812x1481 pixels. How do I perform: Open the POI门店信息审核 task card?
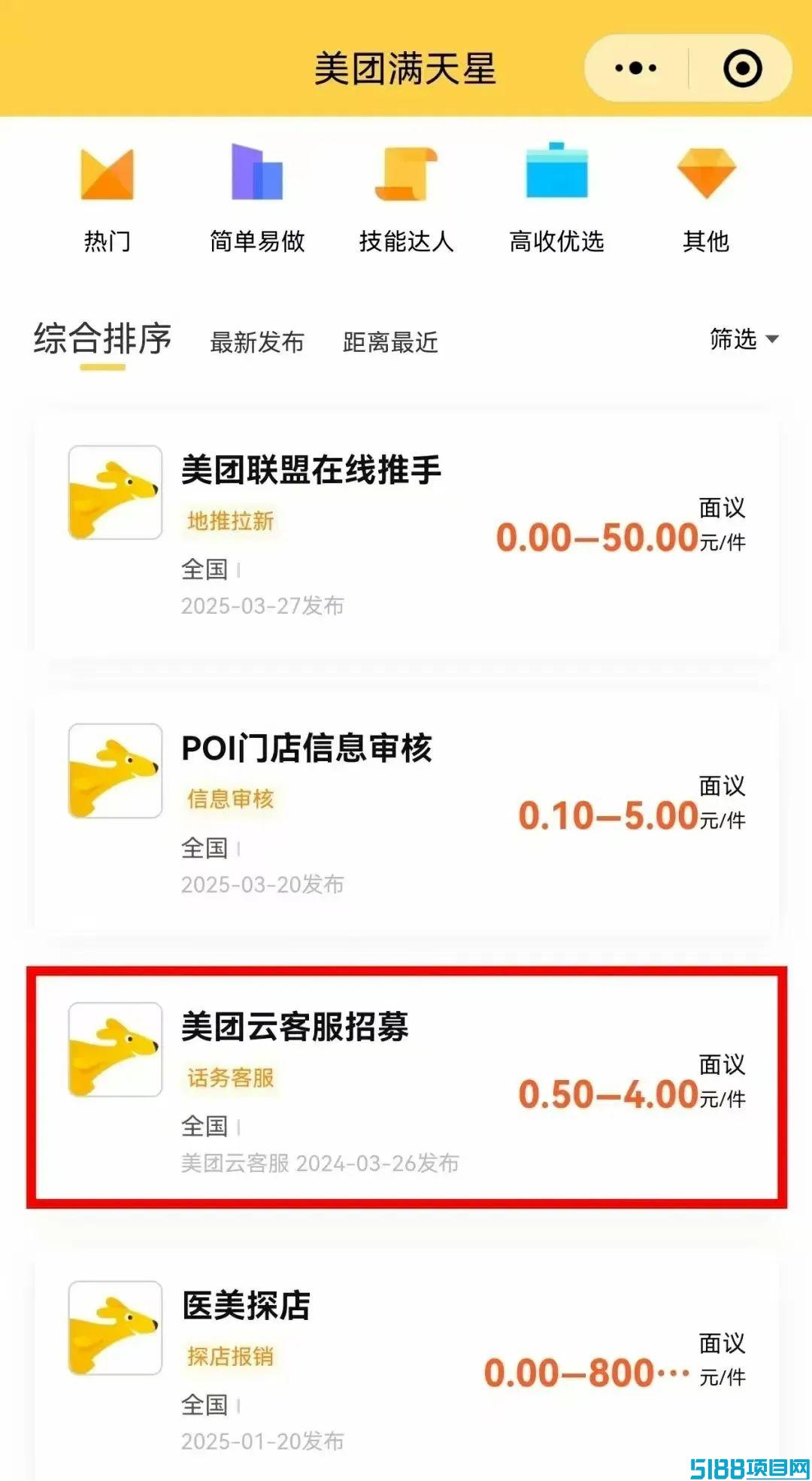[406, 811]
